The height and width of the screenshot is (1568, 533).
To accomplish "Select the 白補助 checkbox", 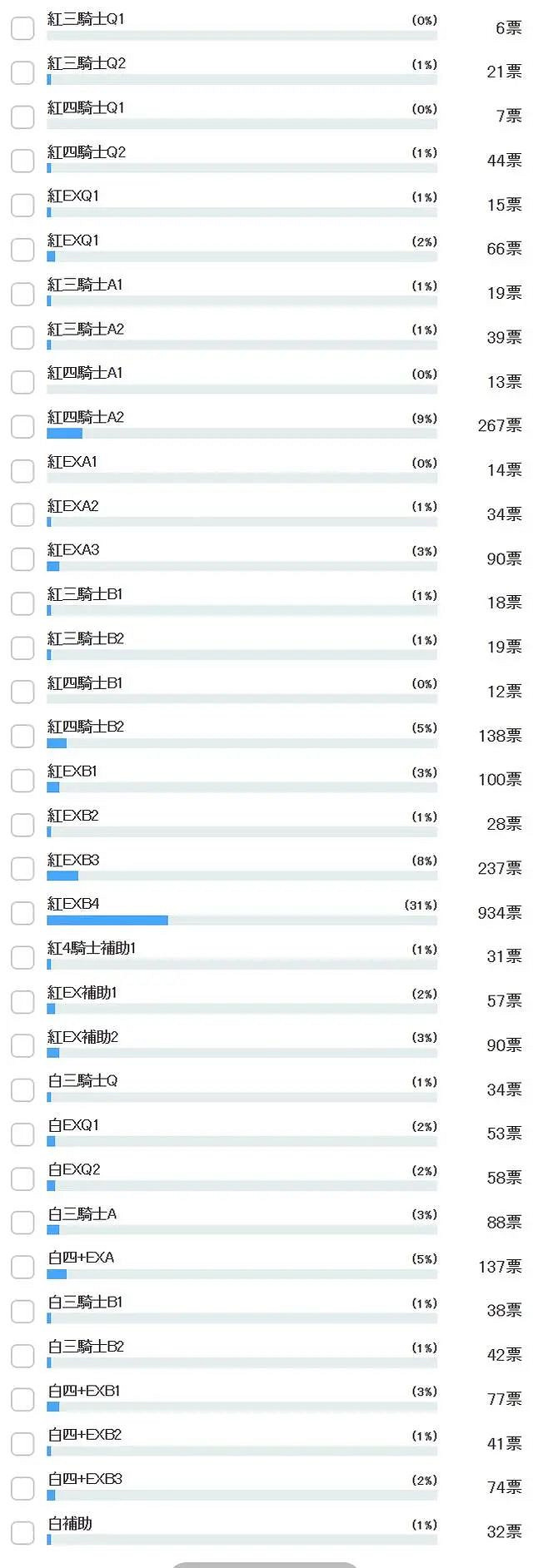I will (22, 1532).
